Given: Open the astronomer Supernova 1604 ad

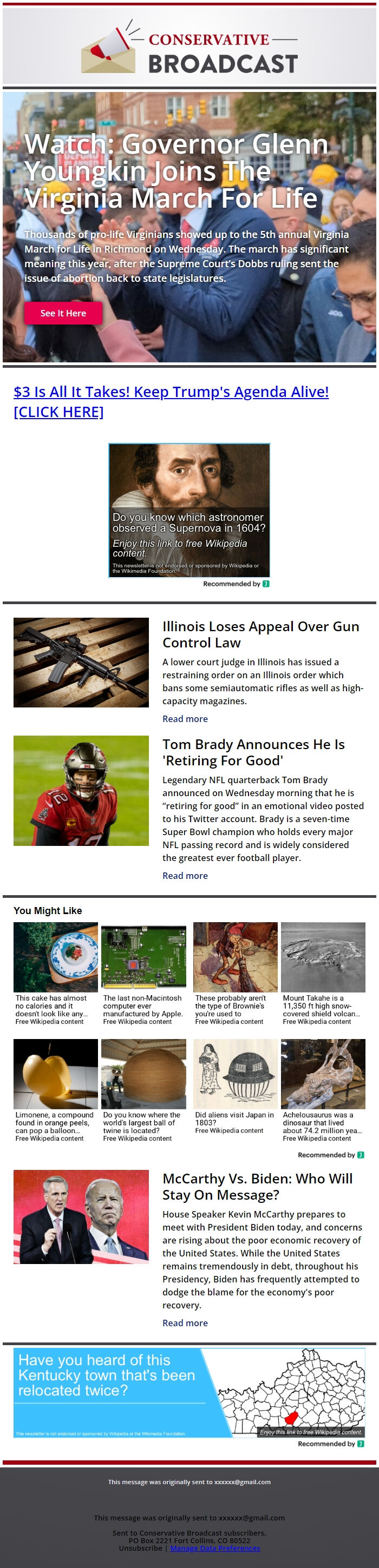Looking at the screenshot, I should coord(189,510).
